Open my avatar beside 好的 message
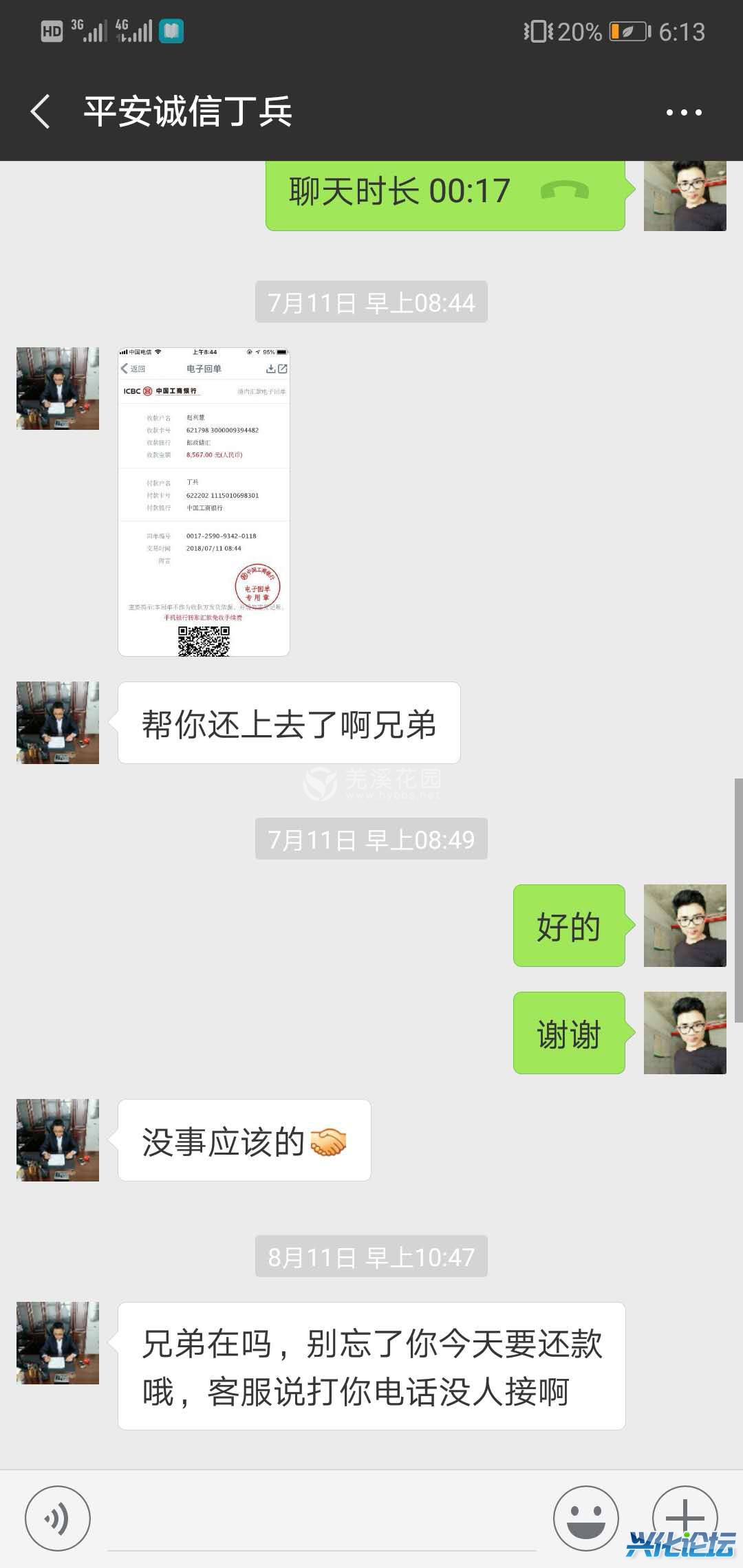 (685, 926)
